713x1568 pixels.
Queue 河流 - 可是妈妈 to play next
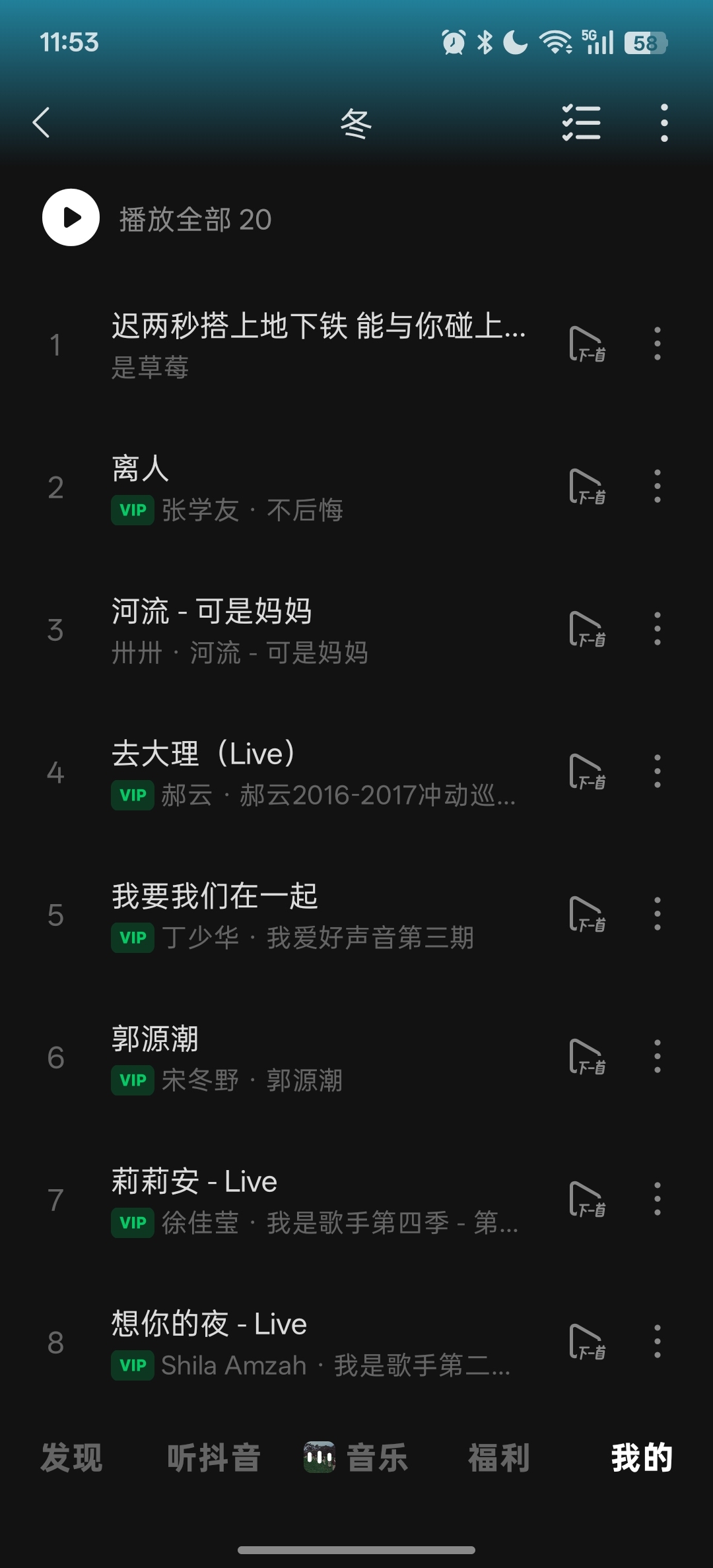587,630
